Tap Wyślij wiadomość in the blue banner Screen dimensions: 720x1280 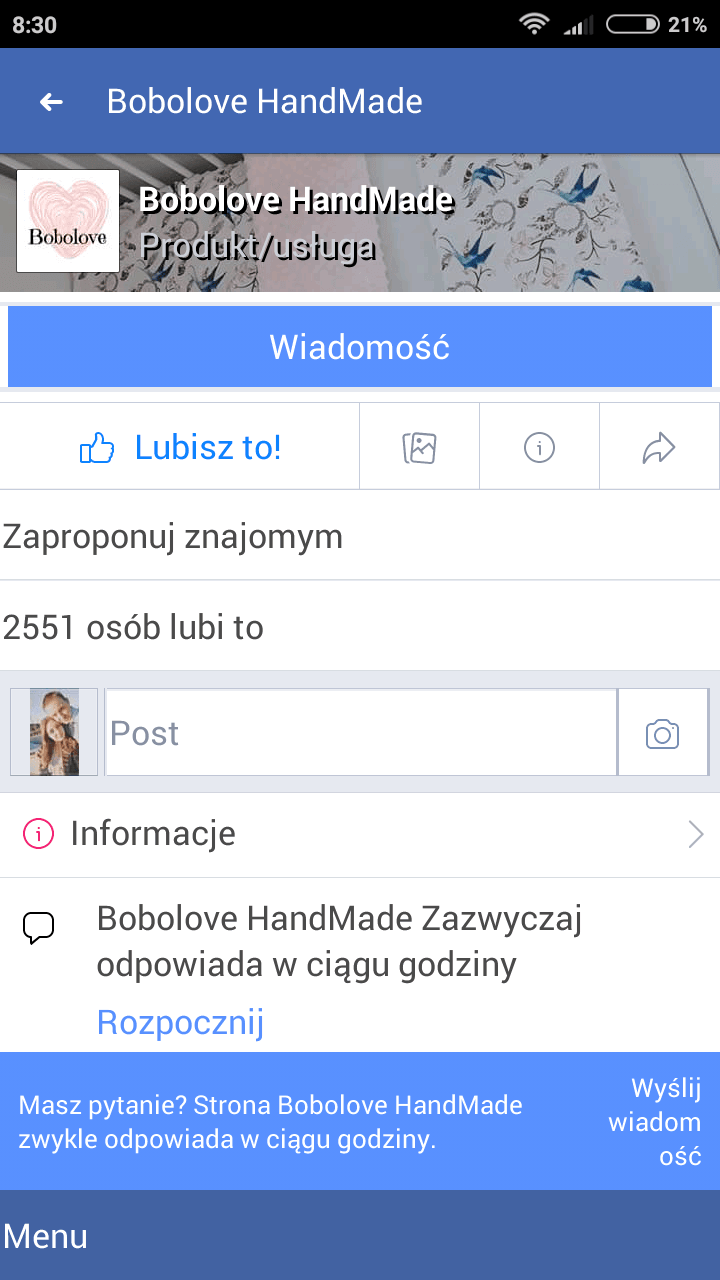click(655, 1122)
